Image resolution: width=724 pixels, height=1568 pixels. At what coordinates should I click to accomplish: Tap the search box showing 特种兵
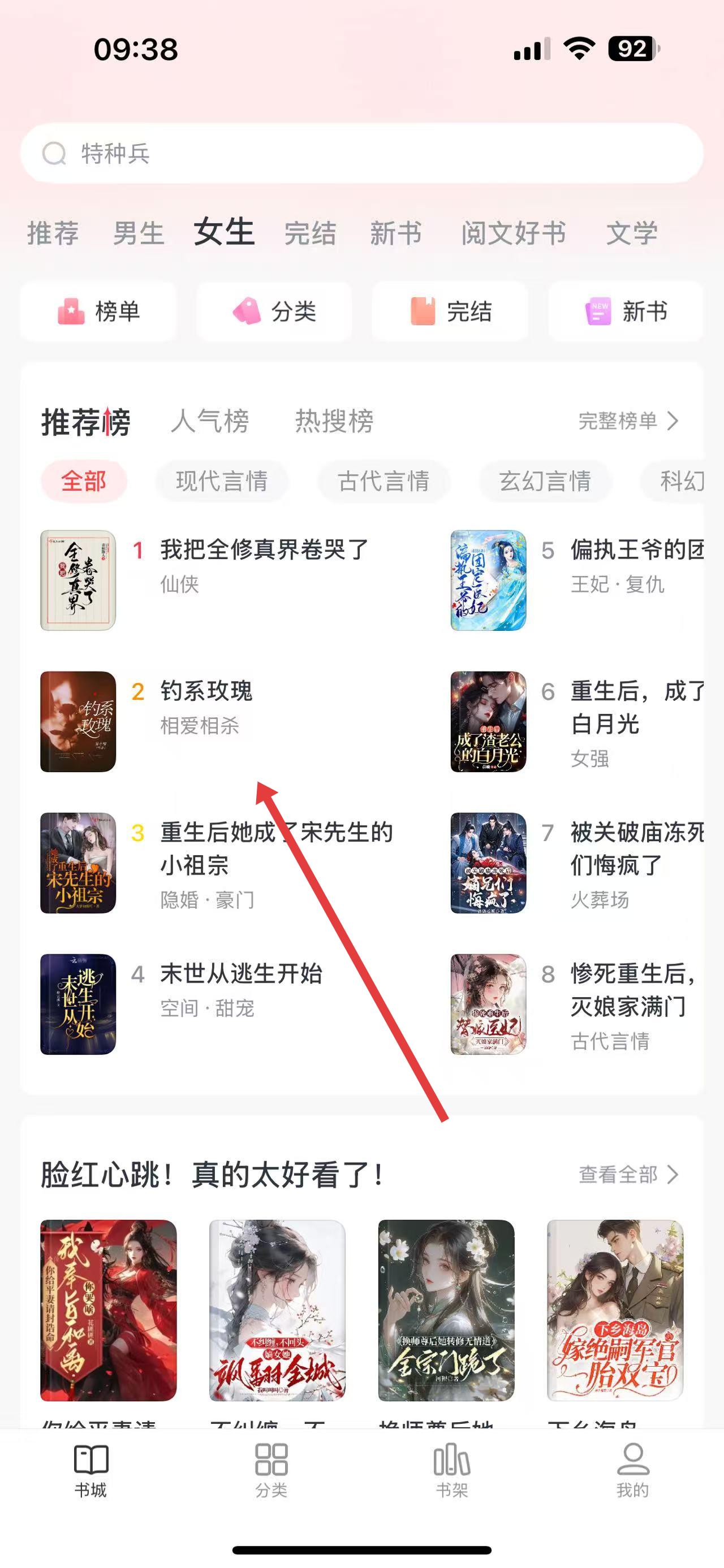361,153
